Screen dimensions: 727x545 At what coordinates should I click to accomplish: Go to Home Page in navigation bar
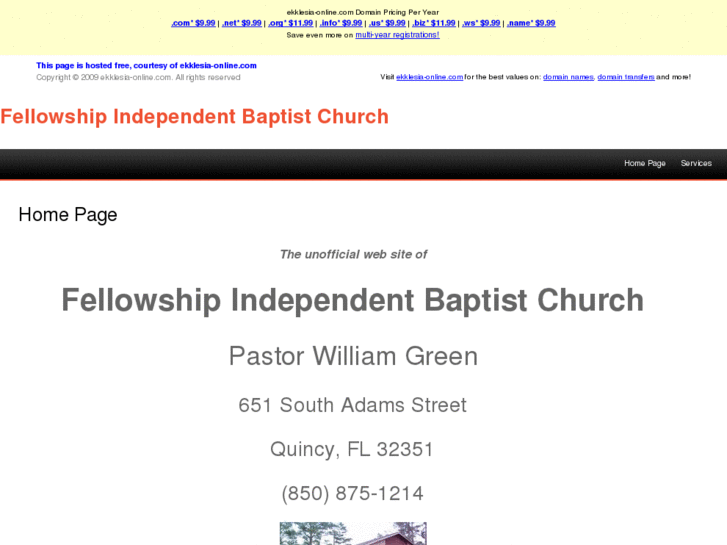click(x=644, y=163)
